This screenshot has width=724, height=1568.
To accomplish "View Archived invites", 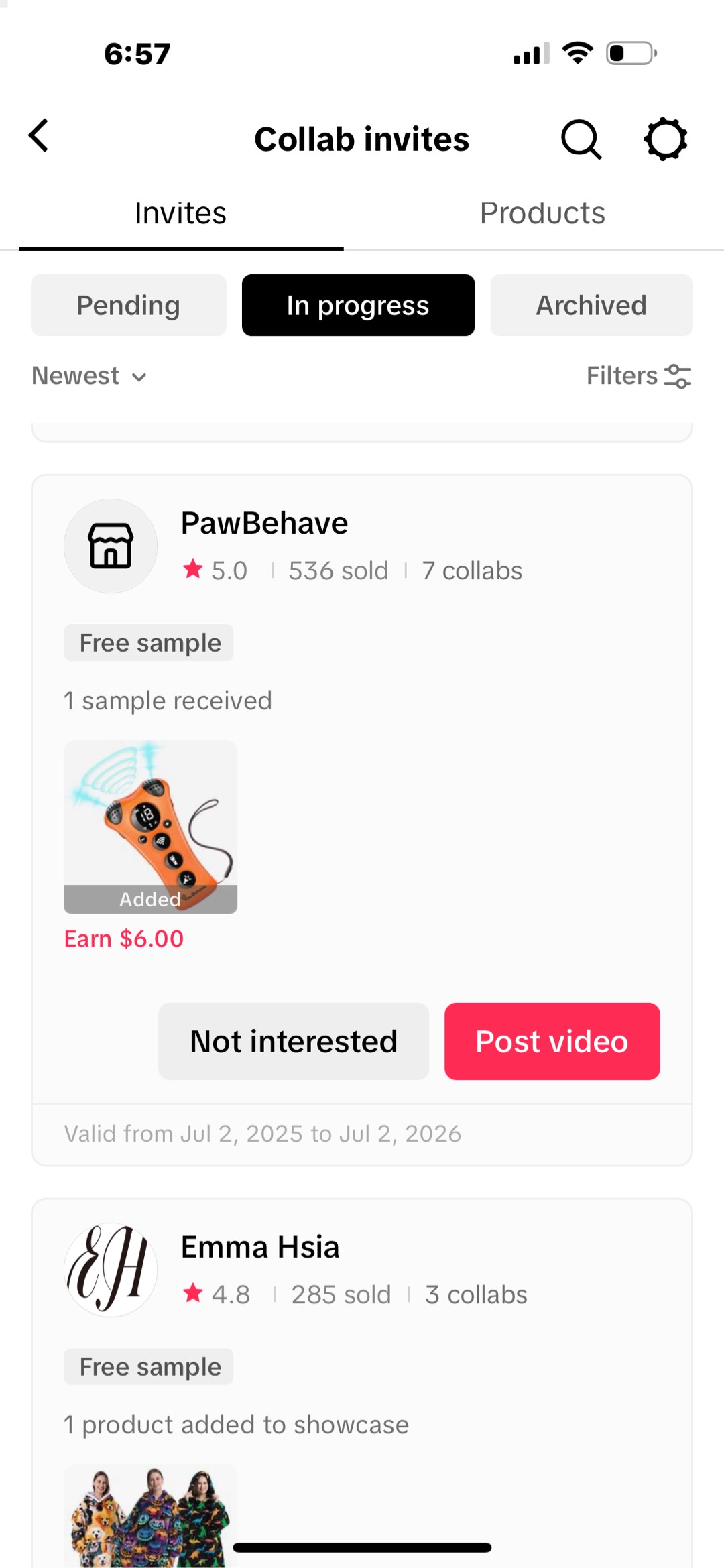I will (591, 306).
